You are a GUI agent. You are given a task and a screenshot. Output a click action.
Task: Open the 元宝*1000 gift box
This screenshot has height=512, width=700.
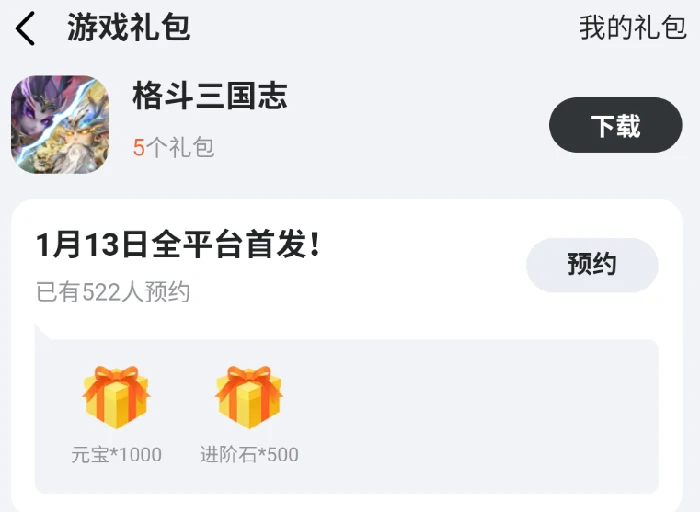[116, 398]
